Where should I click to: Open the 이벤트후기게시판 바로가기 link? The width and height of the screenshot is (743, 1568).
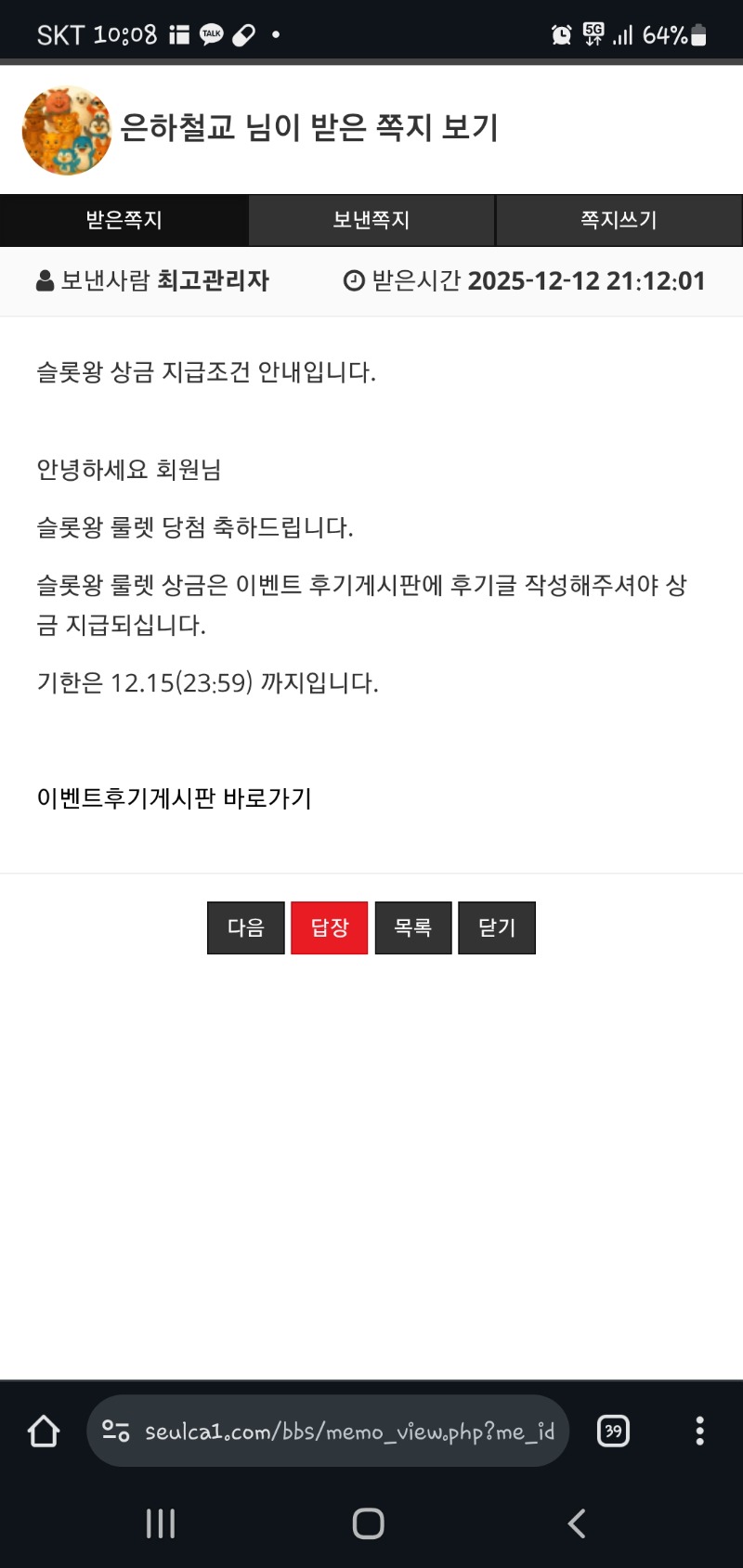175,798
